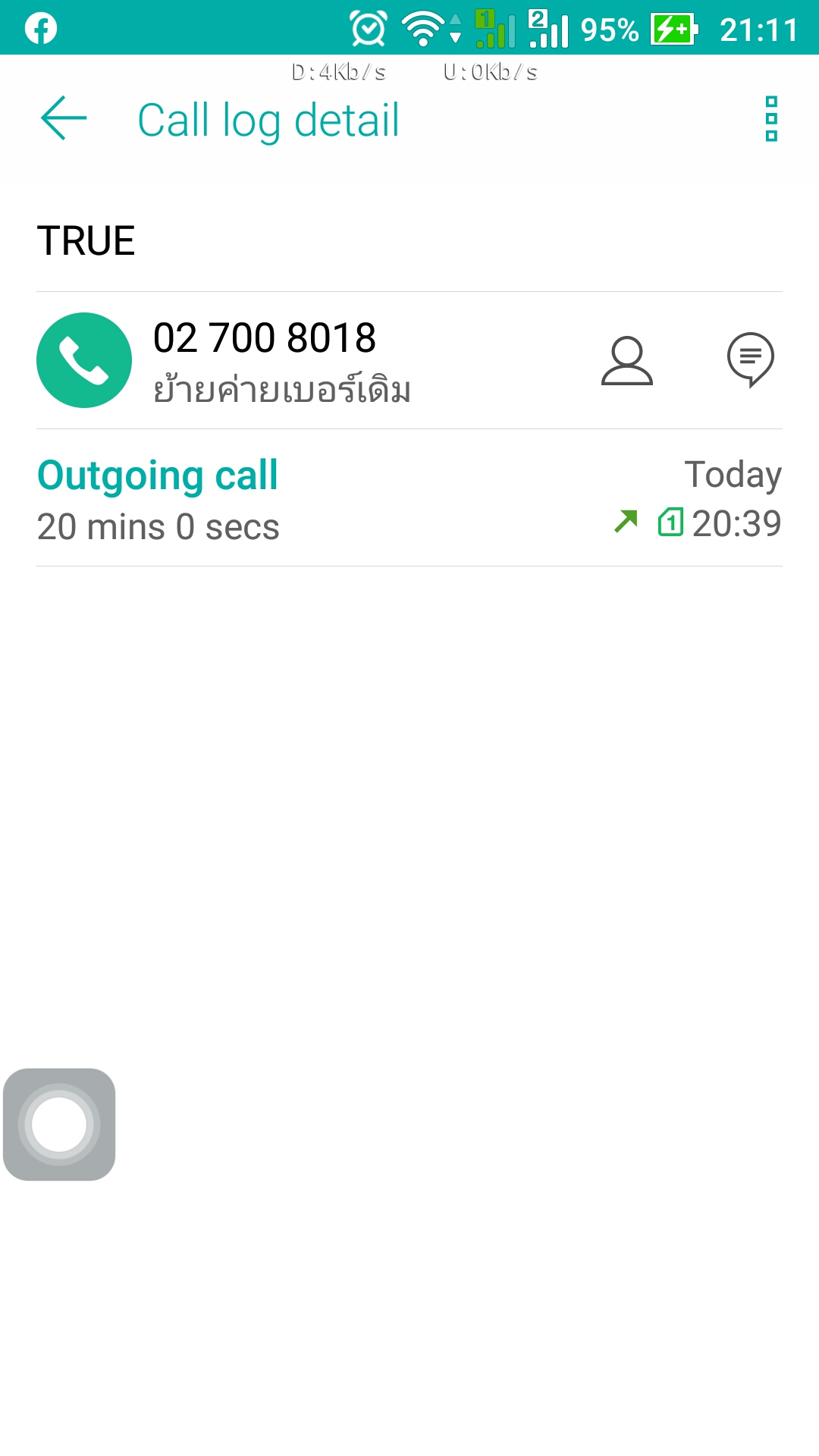Go back from Call log detail

click(x=64, y=118)
